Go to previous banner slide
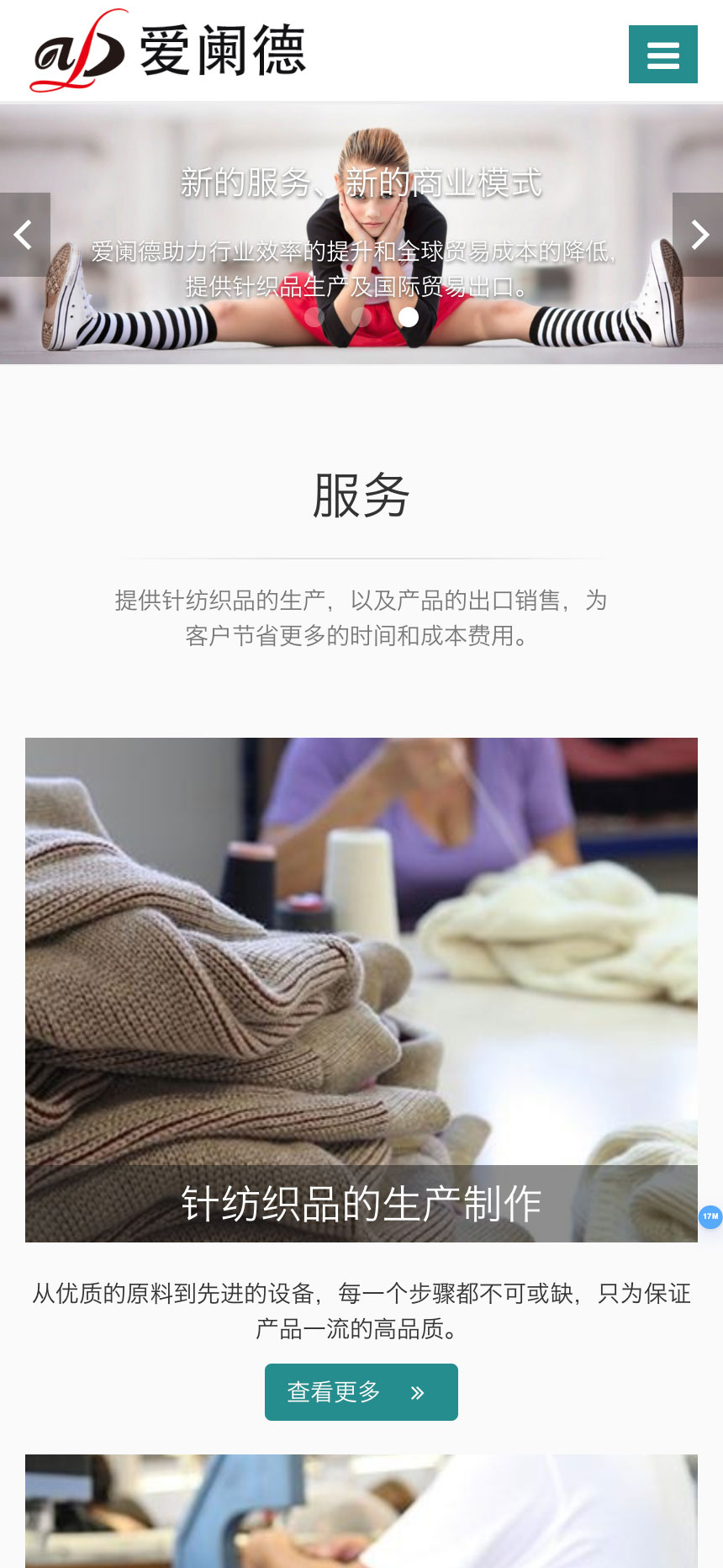The width and height of the screenshot is (723, 1568). [24, 235]
